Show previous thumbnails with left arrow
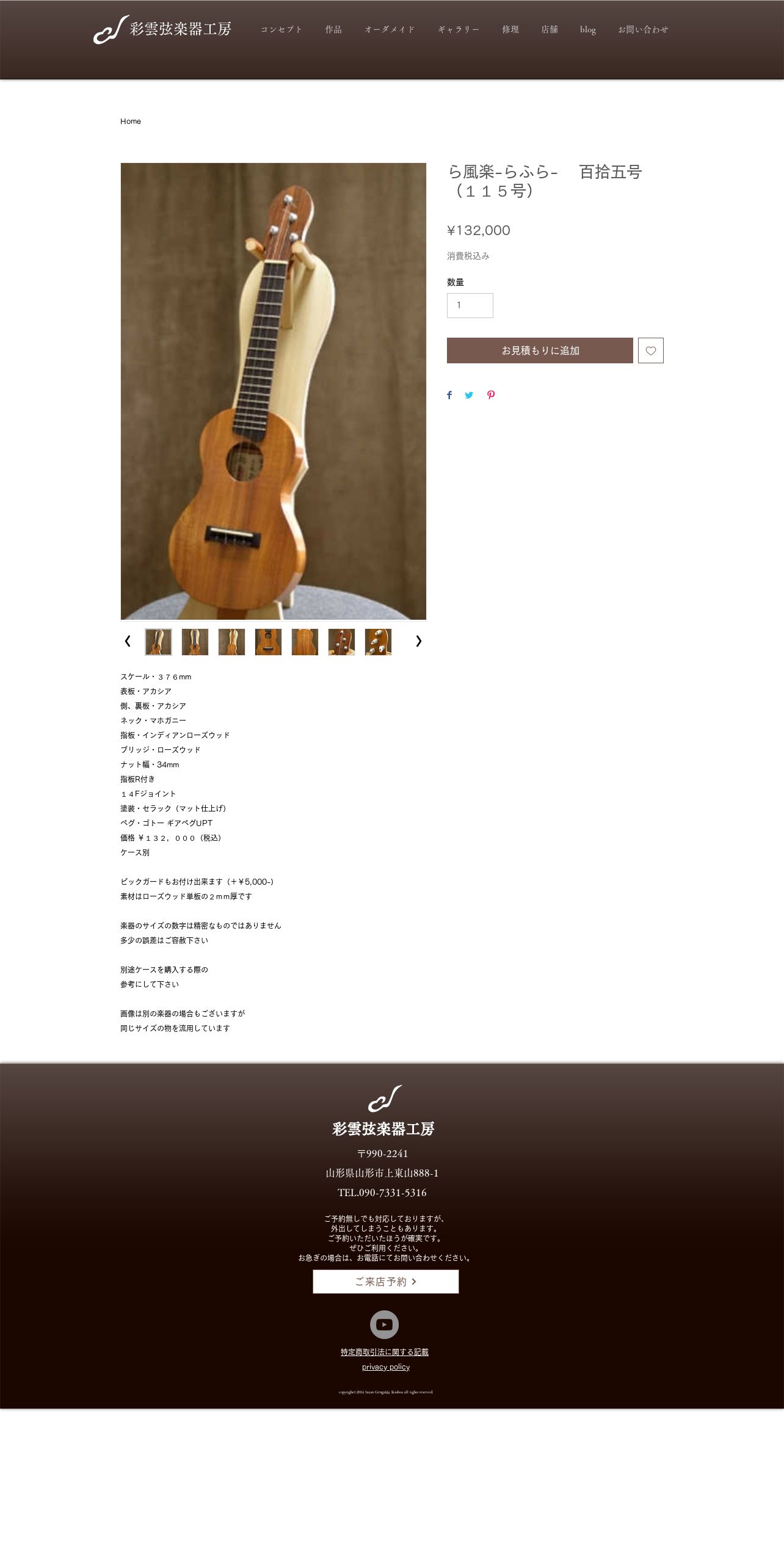 [x=128, y=641]
